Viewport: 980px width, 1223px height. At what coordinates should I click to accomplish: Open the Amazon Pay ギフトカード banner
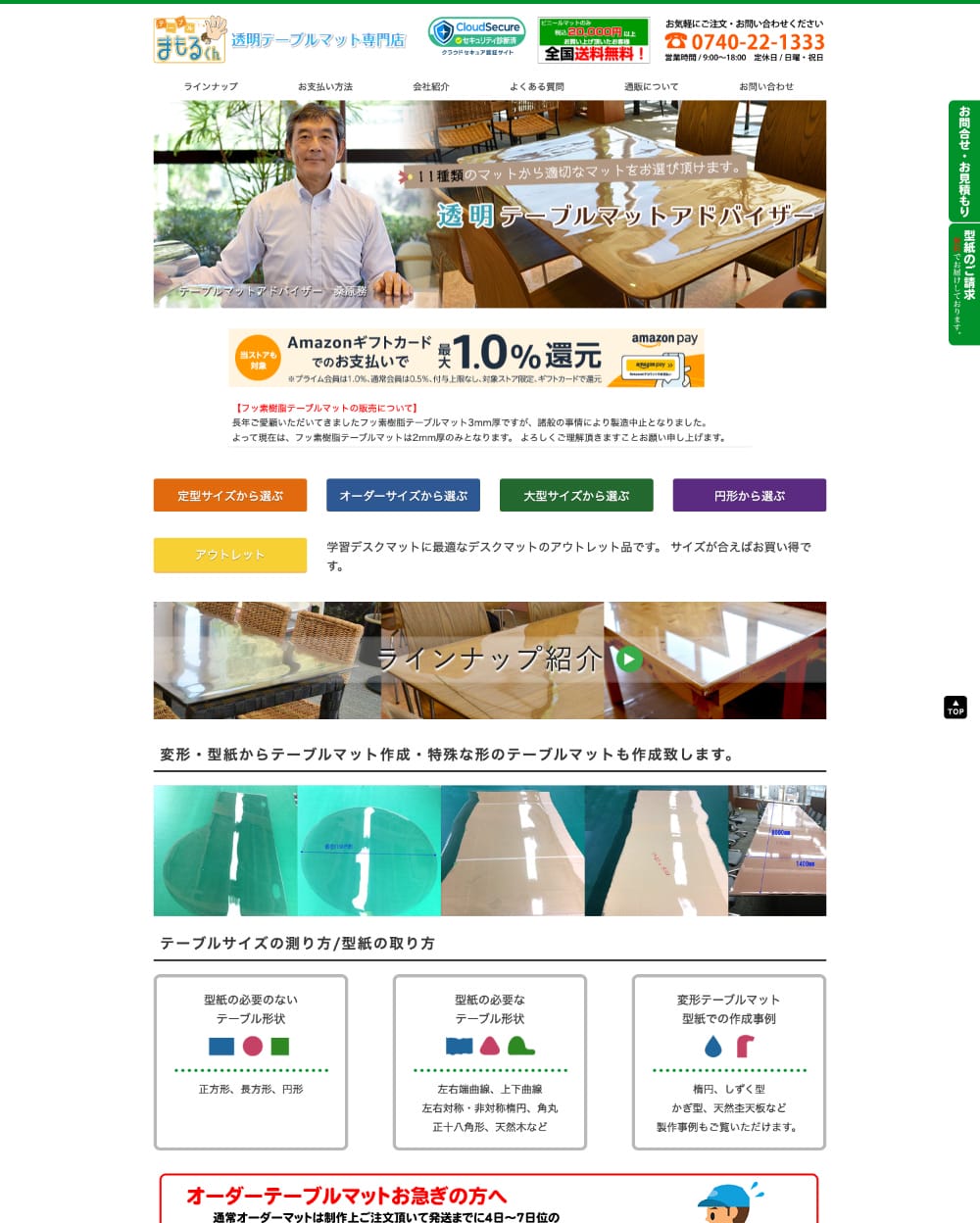point(466,358)
